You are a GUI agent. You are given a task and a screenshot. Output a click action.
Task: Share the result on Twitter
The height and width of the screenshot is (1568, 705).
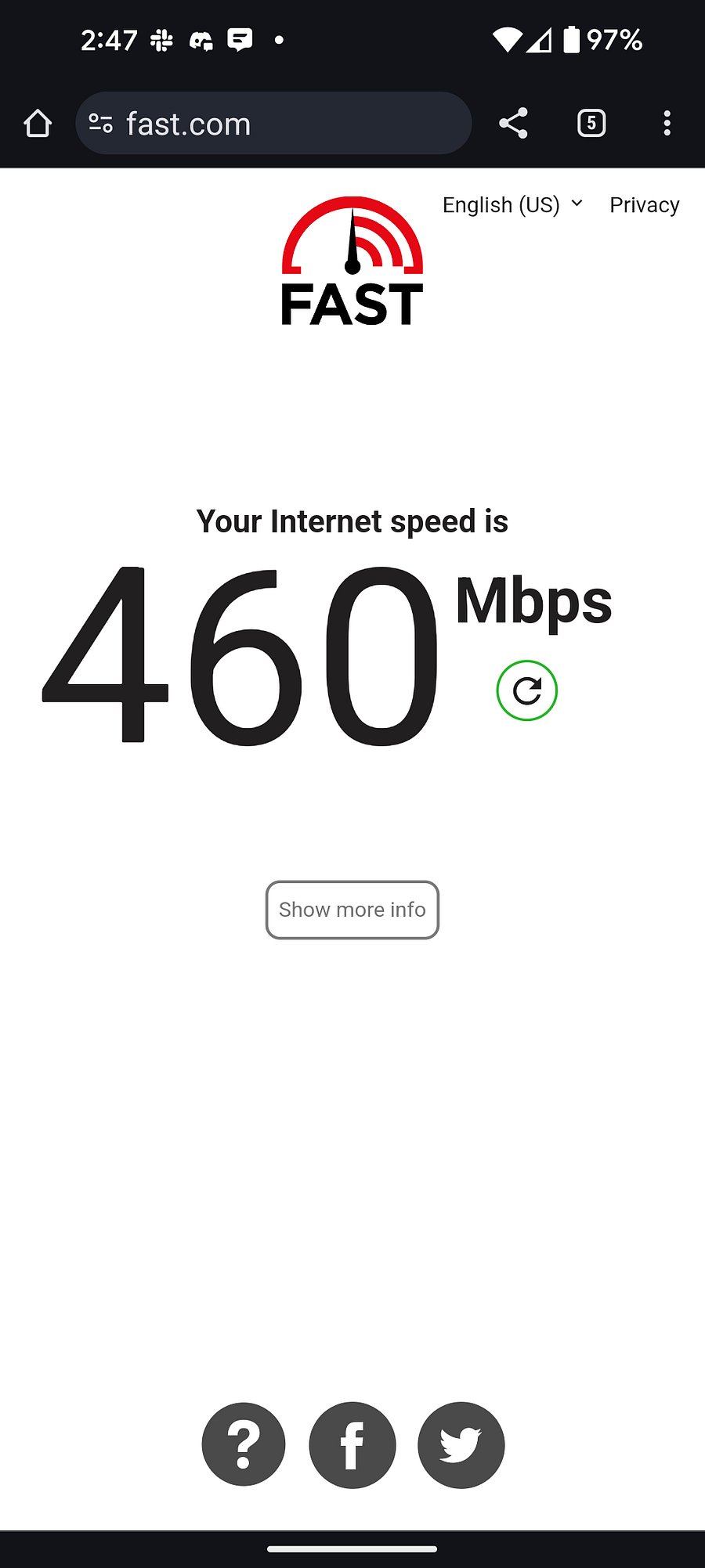461,1444
